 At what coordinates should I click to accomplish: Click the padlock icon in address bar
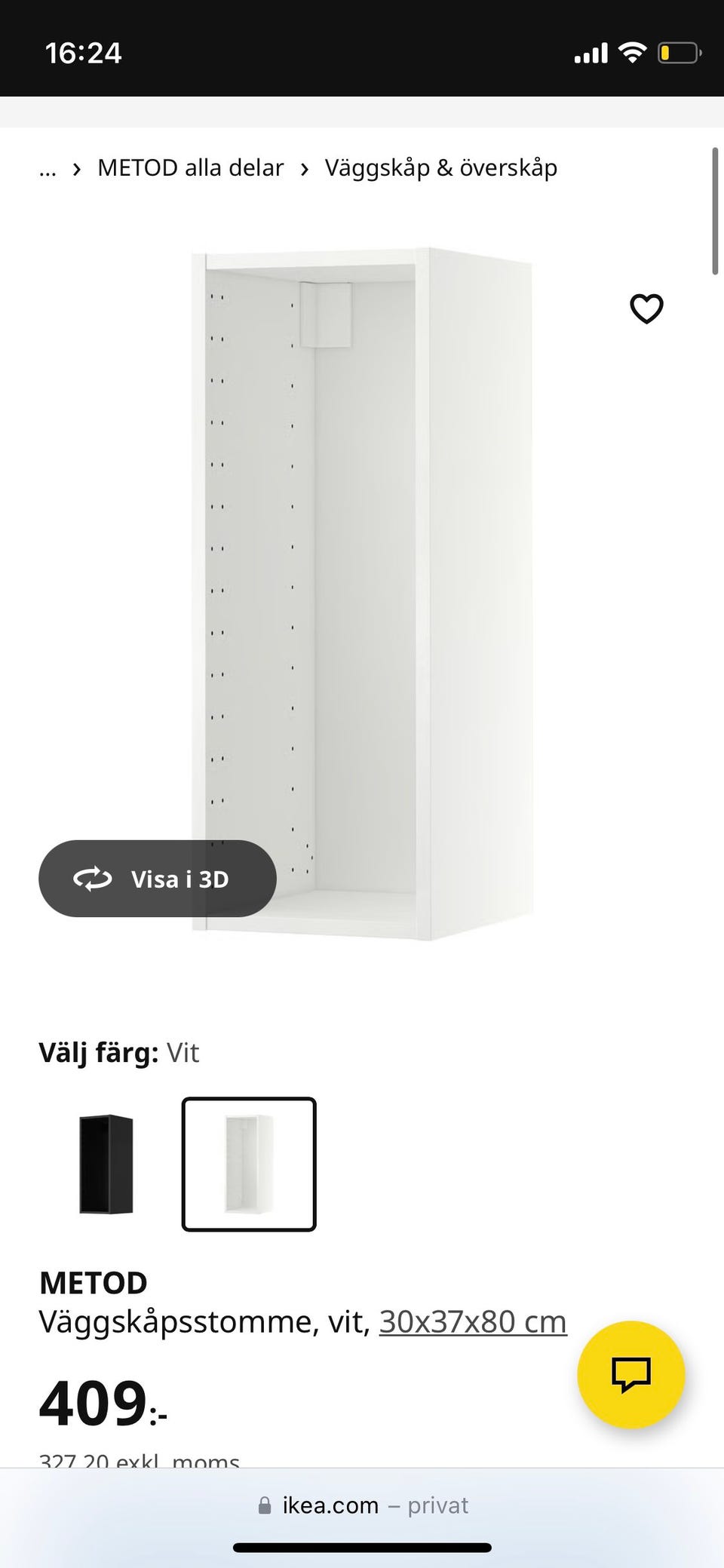coord(264,1505)
